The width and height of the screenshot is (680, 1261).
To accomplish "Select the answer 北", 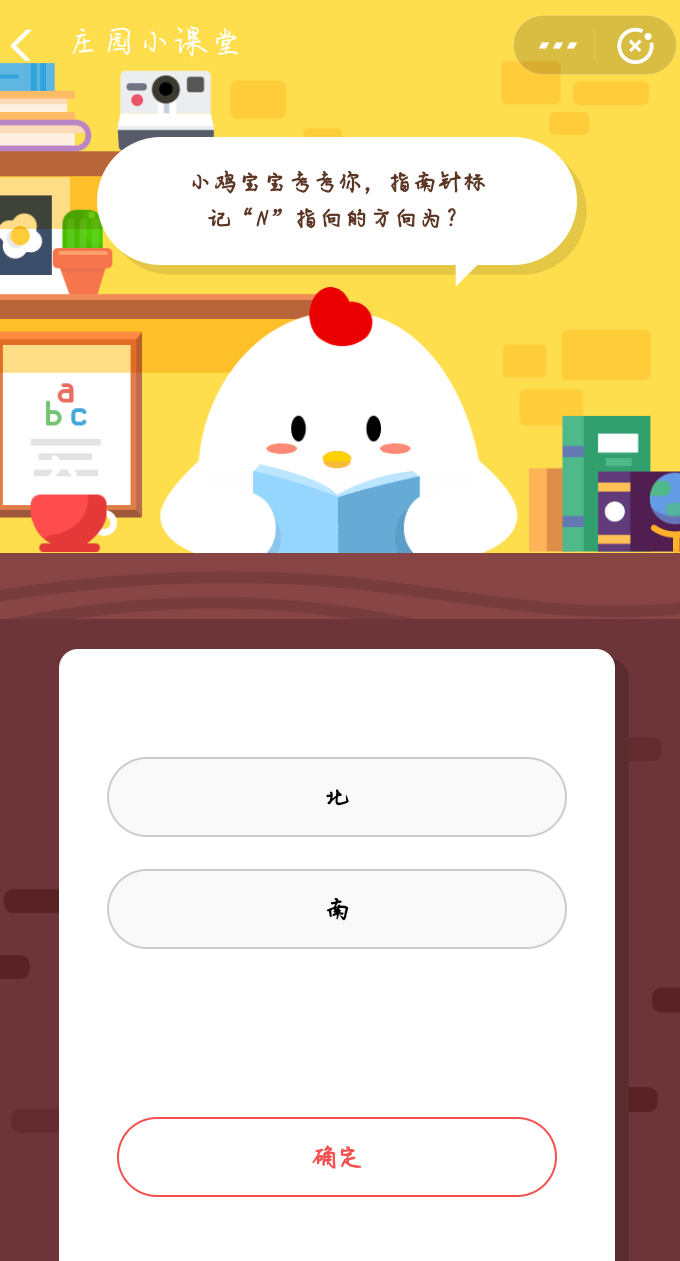I will (x=337, y=797).
